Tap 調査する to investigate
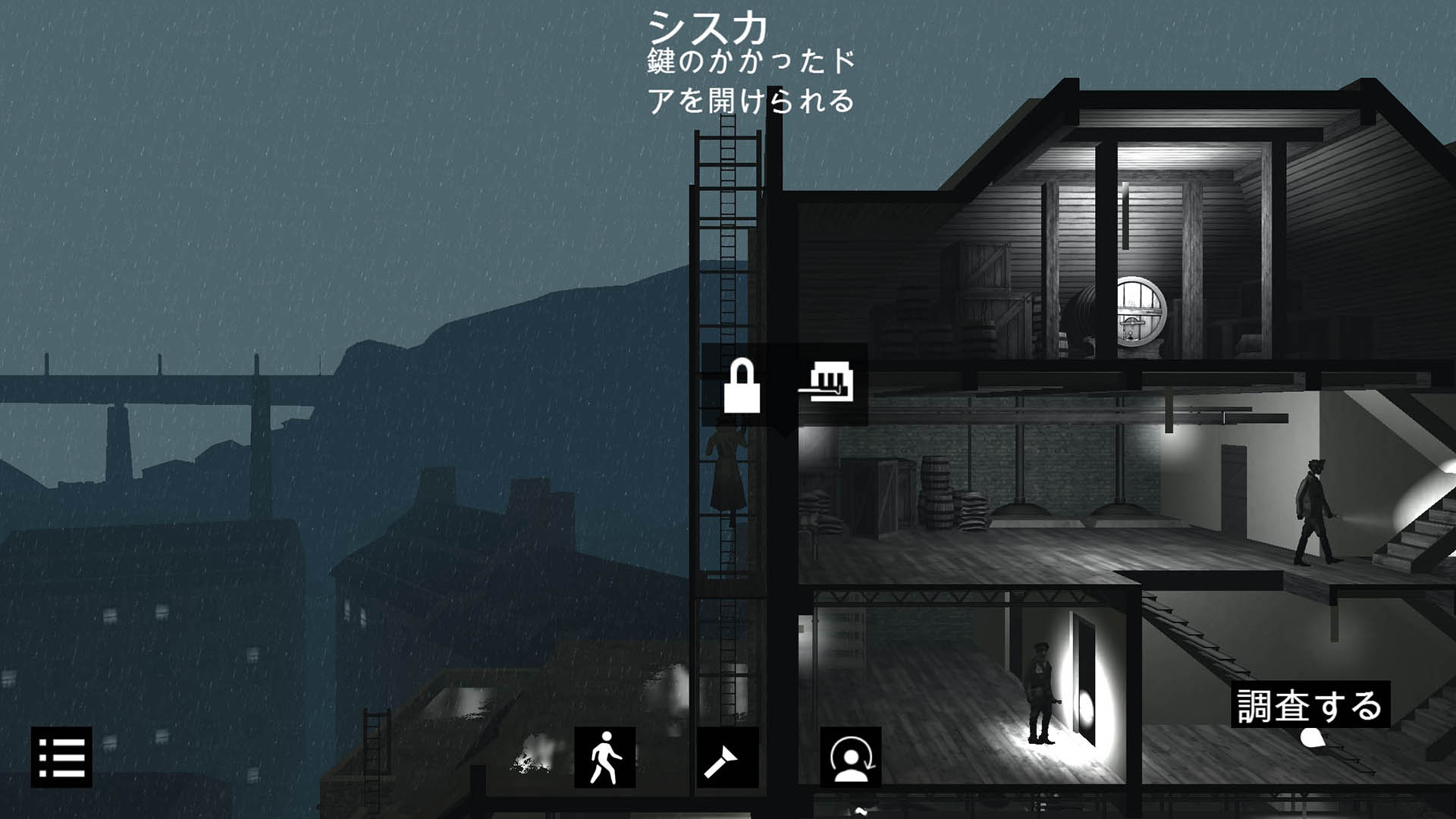Image resolution: width=1456 pixels, height=819 pixels. (x=1310, y=705)
